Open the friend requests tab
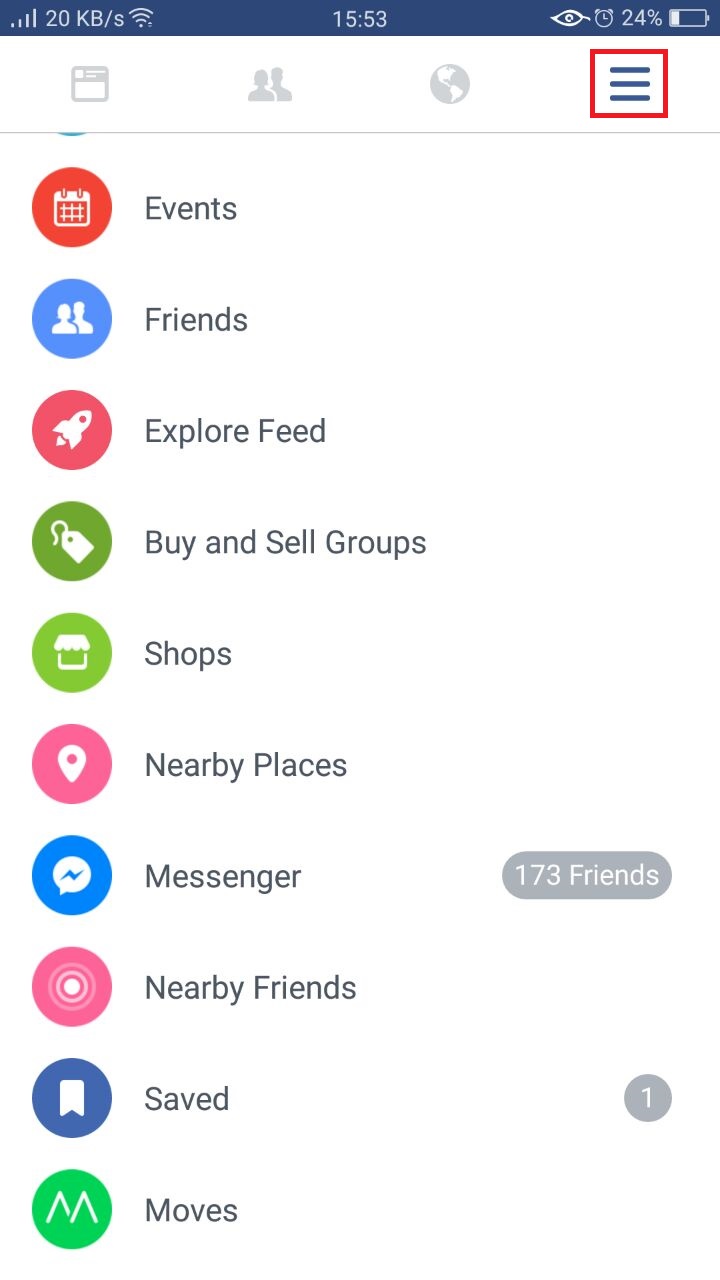The image size is (720, 1280). [x=270, y=84]
